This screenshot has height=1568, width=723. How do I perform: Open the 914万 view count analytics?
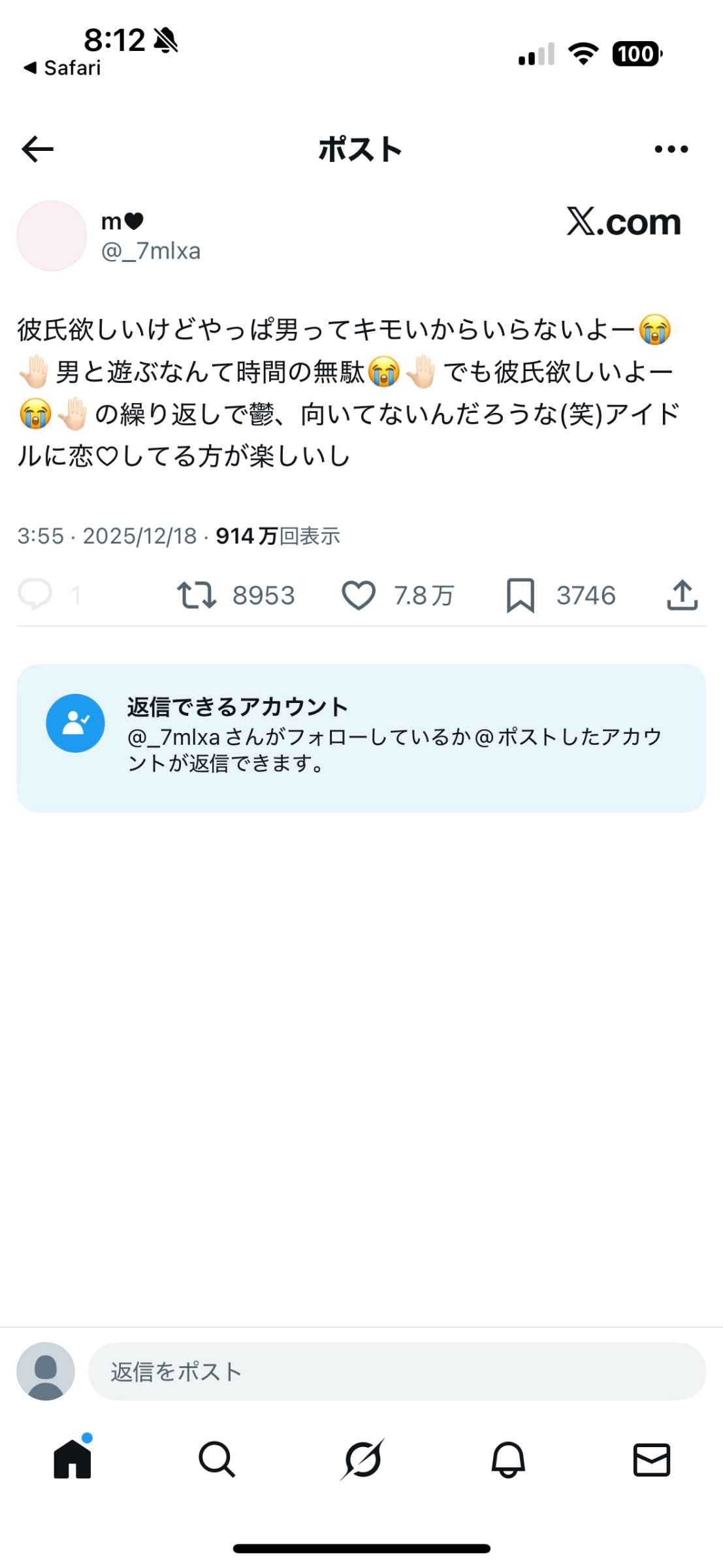278,536
